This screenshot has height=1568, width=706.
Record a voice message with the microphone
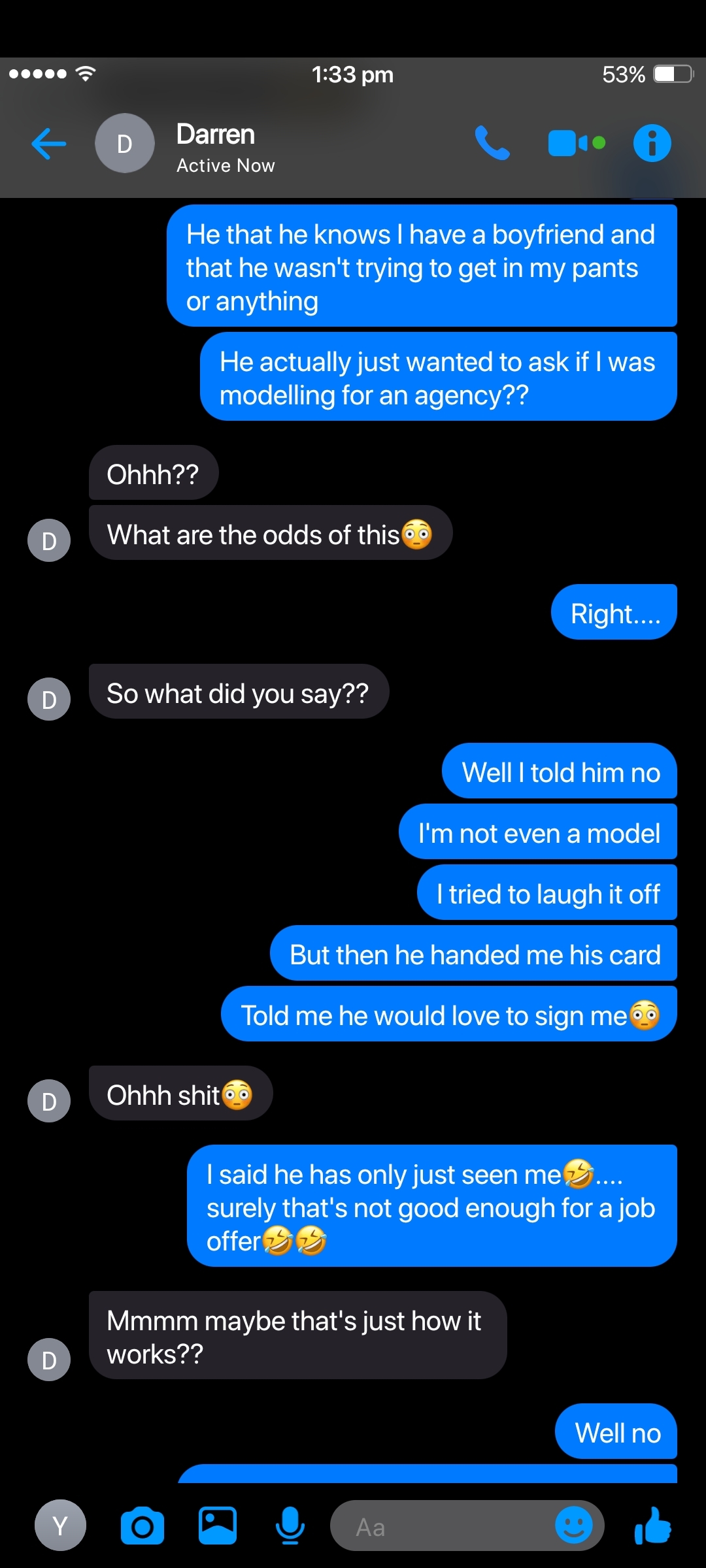tap(290, 1526)
